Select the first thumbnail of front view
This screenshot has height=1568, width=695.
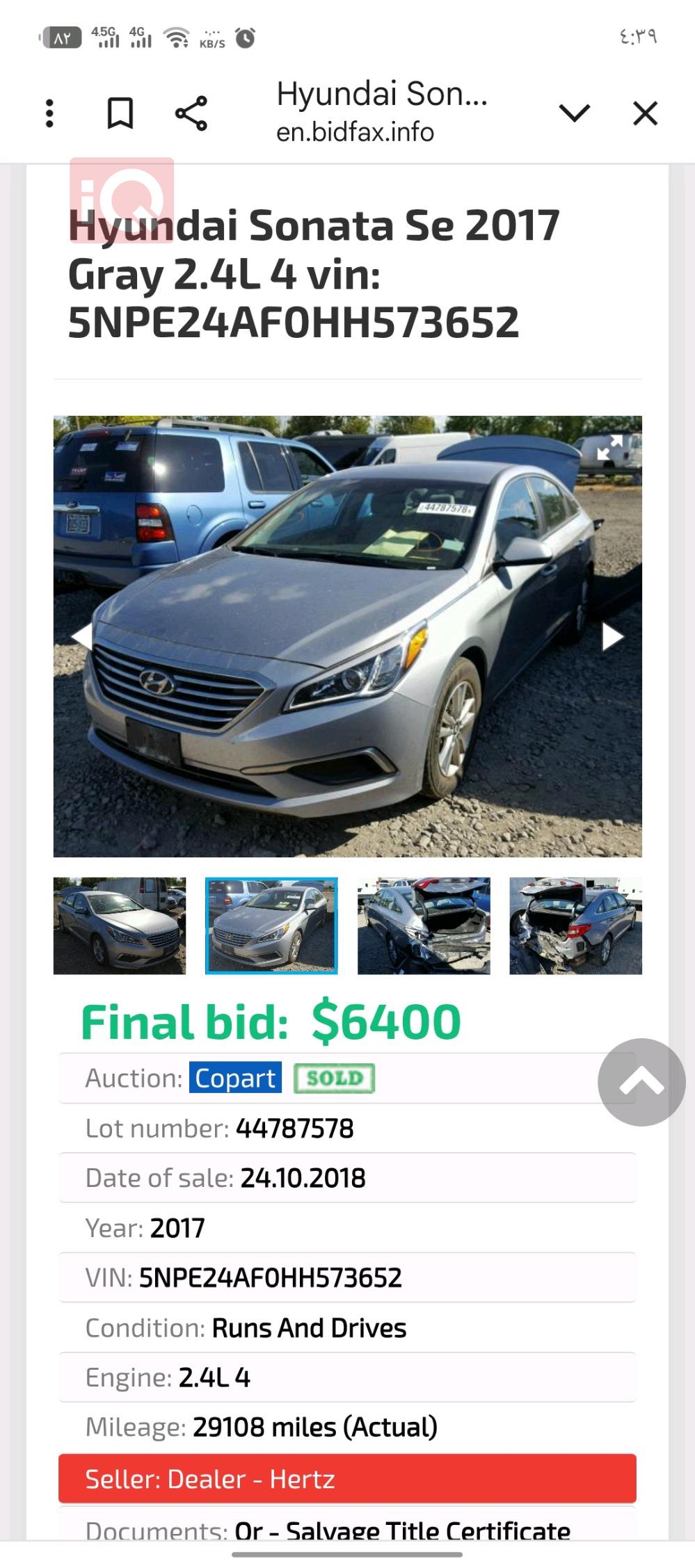(x=120, y=926)
